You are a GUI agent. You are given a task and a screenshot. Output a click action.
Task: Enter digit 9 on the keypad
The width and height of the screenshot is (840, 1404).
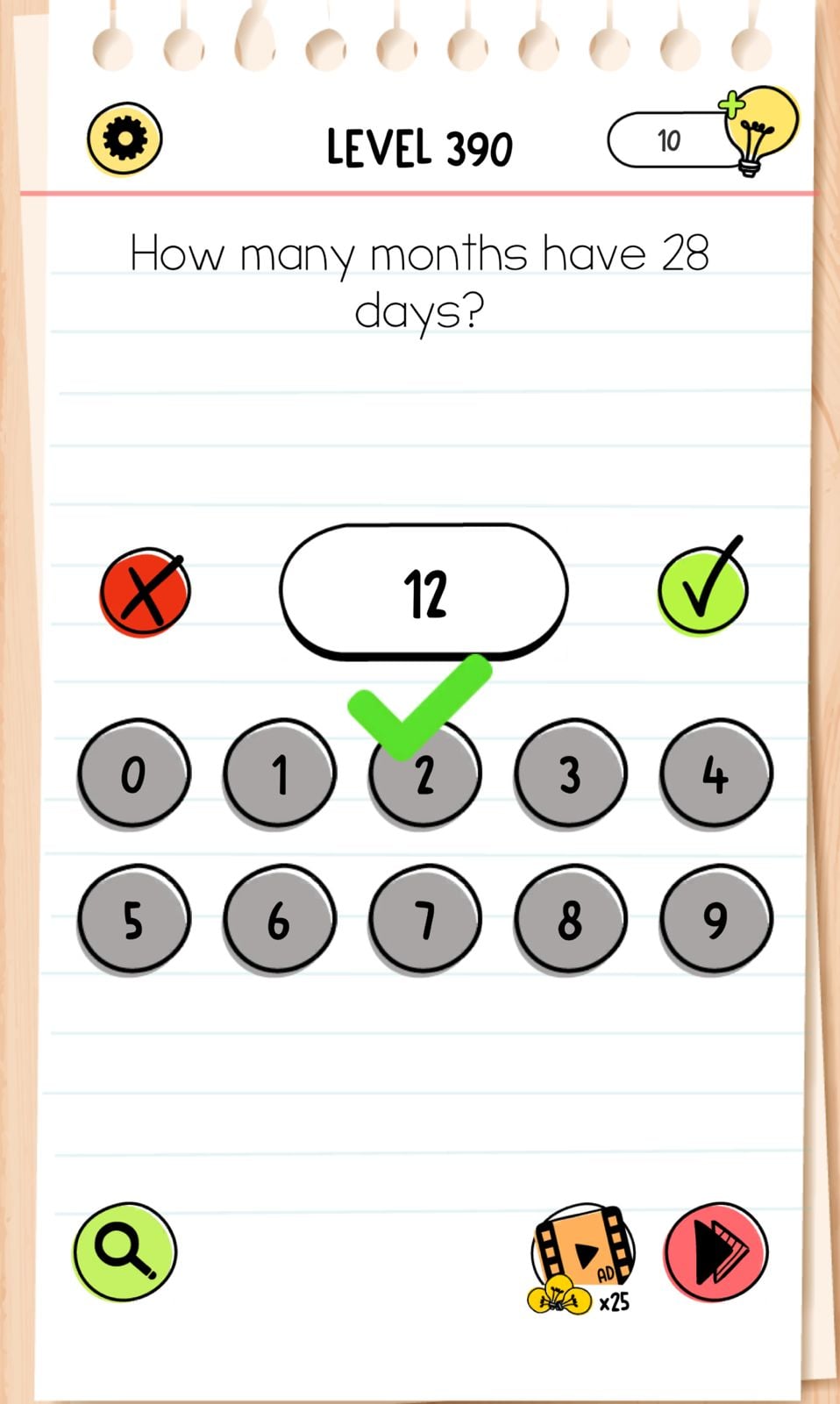(x=715, y=920)
